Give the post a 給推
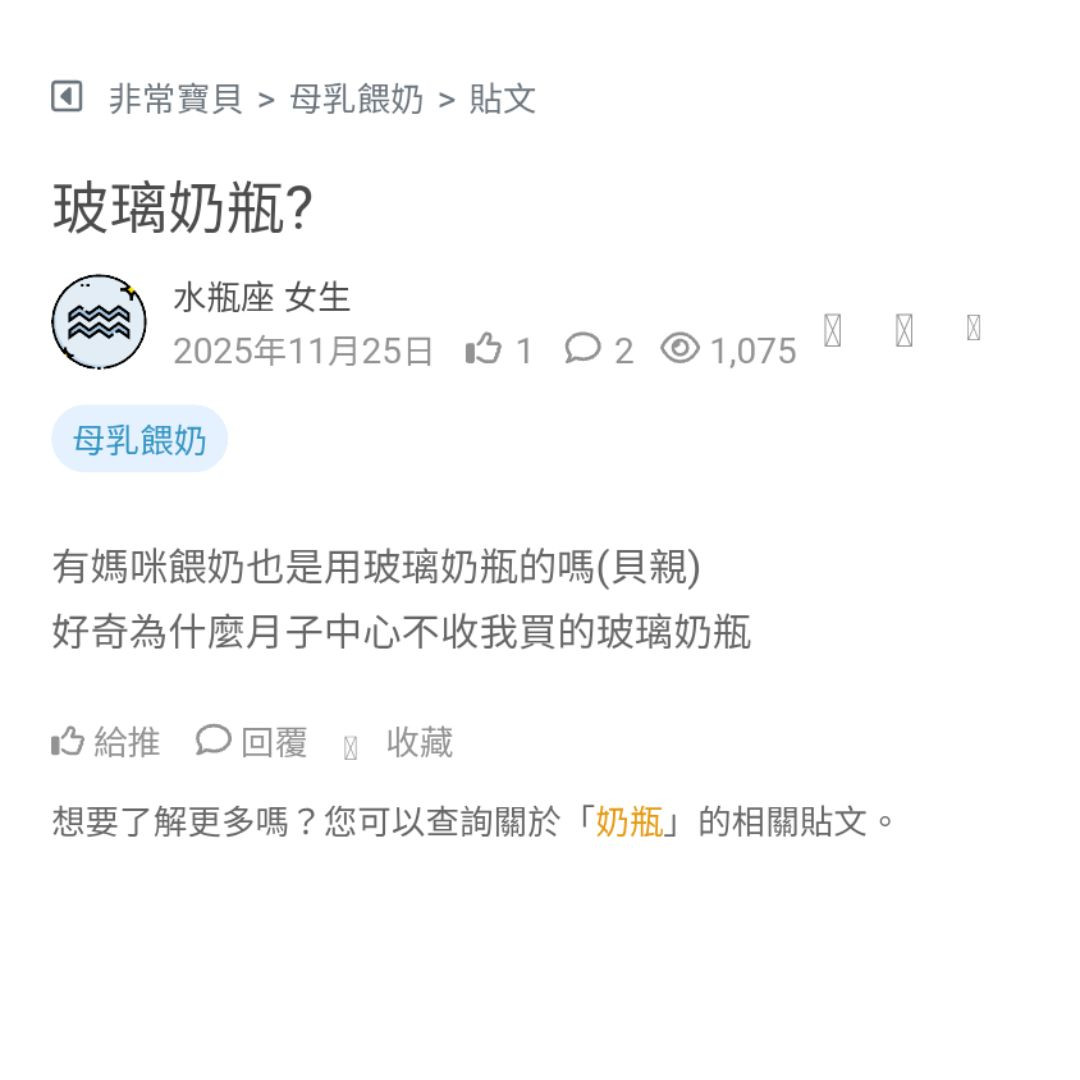Viewport: 1080px width, 1080px height. pos(106,742)
